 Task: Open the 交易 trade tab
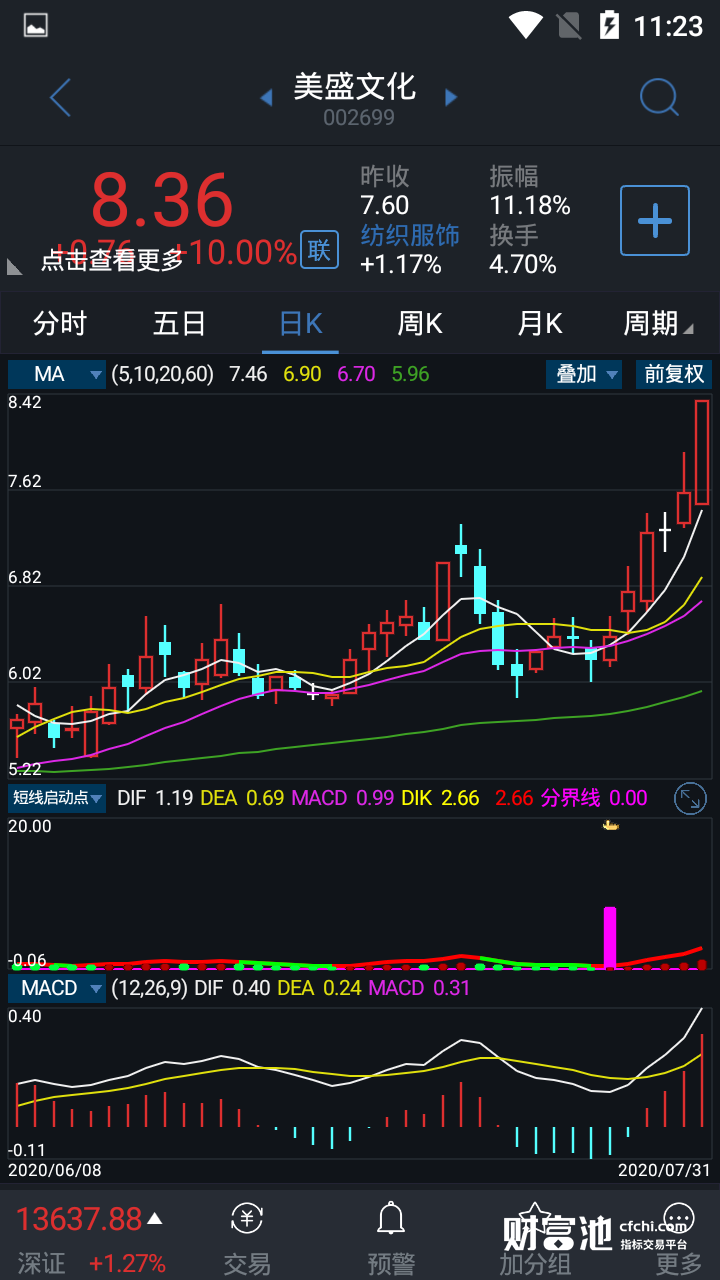[247, 1238]
